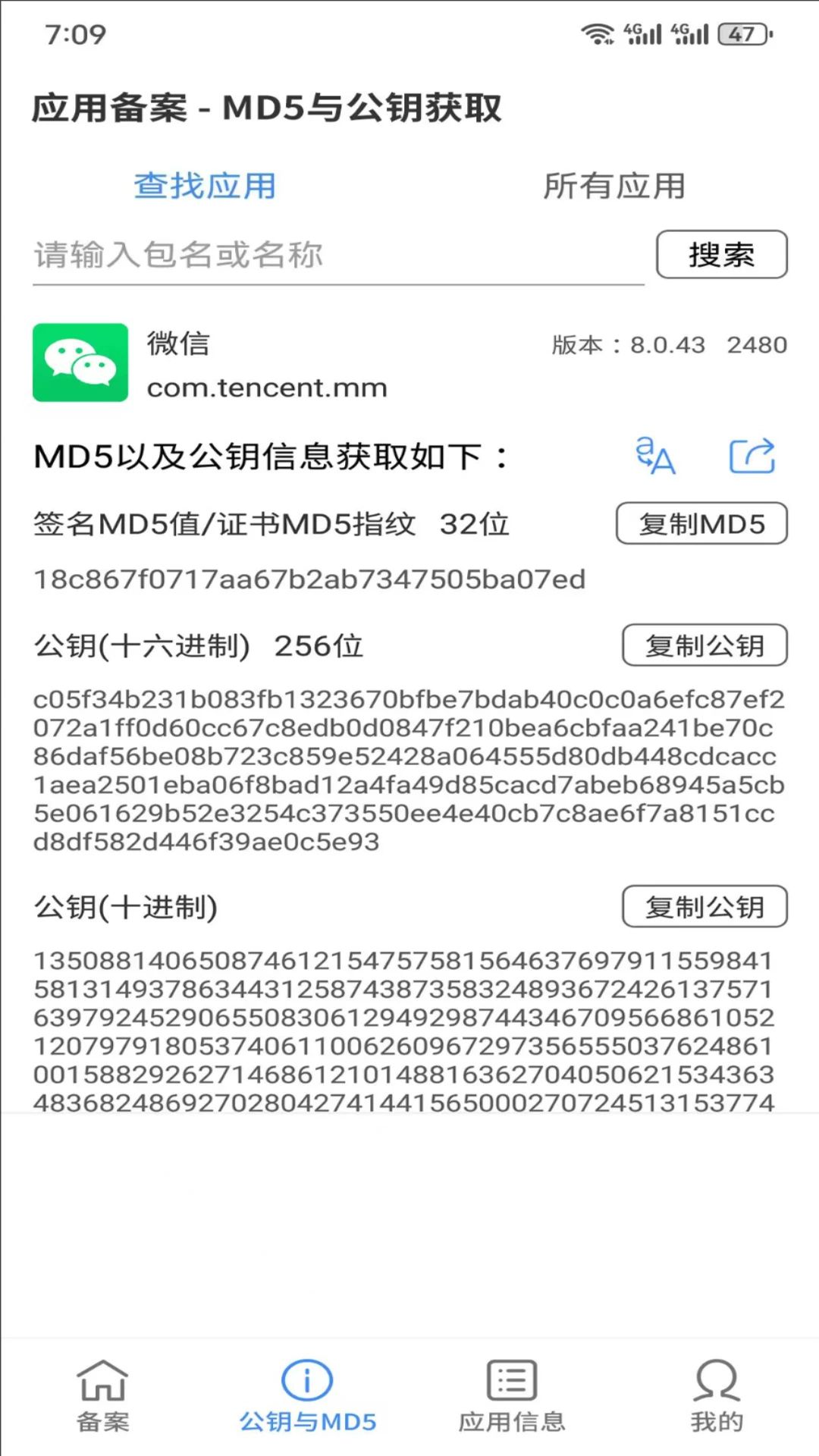Screen dimensions: 819x1456
Task: Focus the package name search field
Action: coord(338,256)
